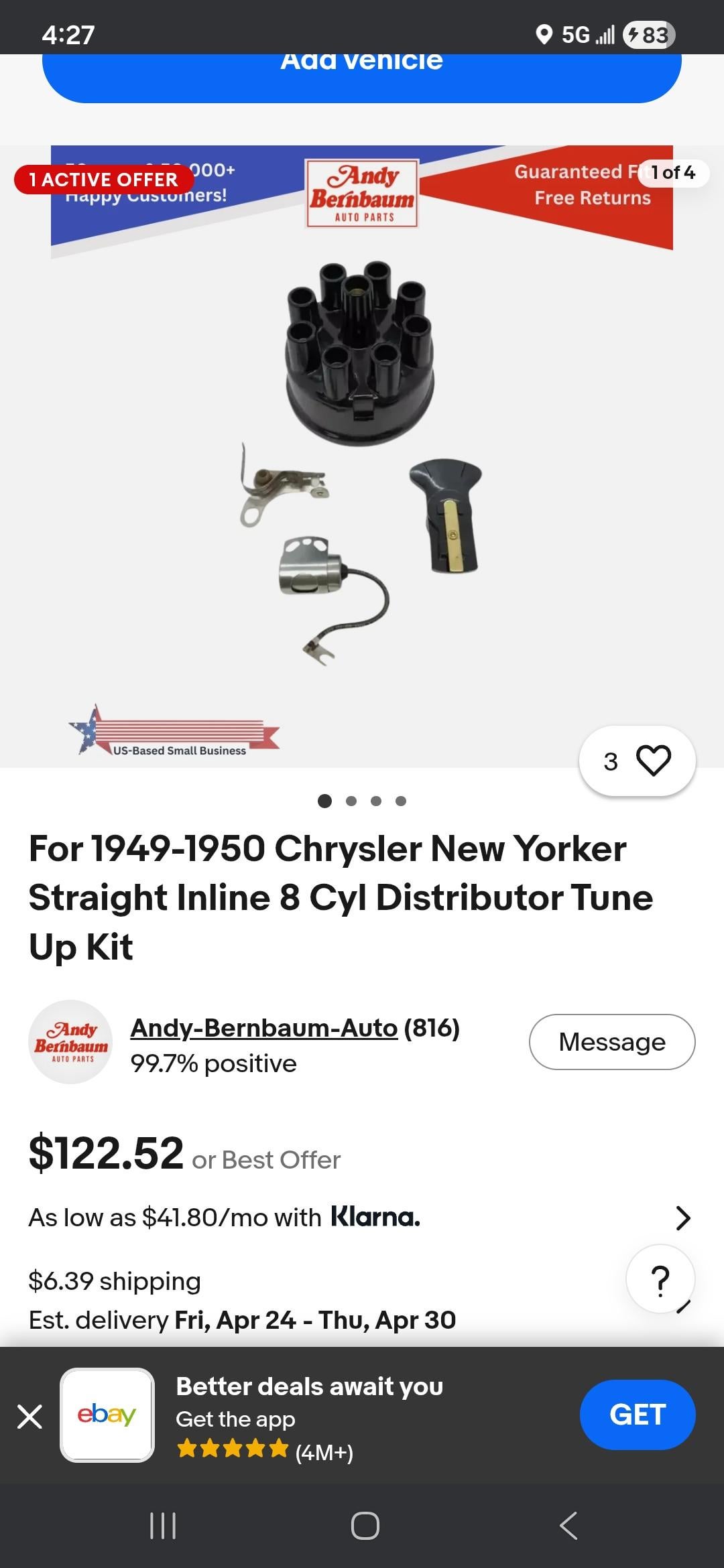This screenshot has width=724, height=1568.
Task: Expand the Klarna payment details
Action: tap(682, 1218)
